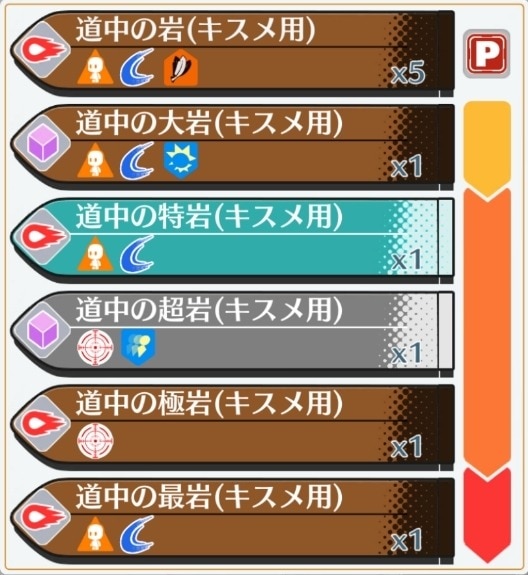Select the 道中の岩(キスメ用) move row
Image resolution: width=528 pixels, height=575 pixels.
click(x=232, y=54)
